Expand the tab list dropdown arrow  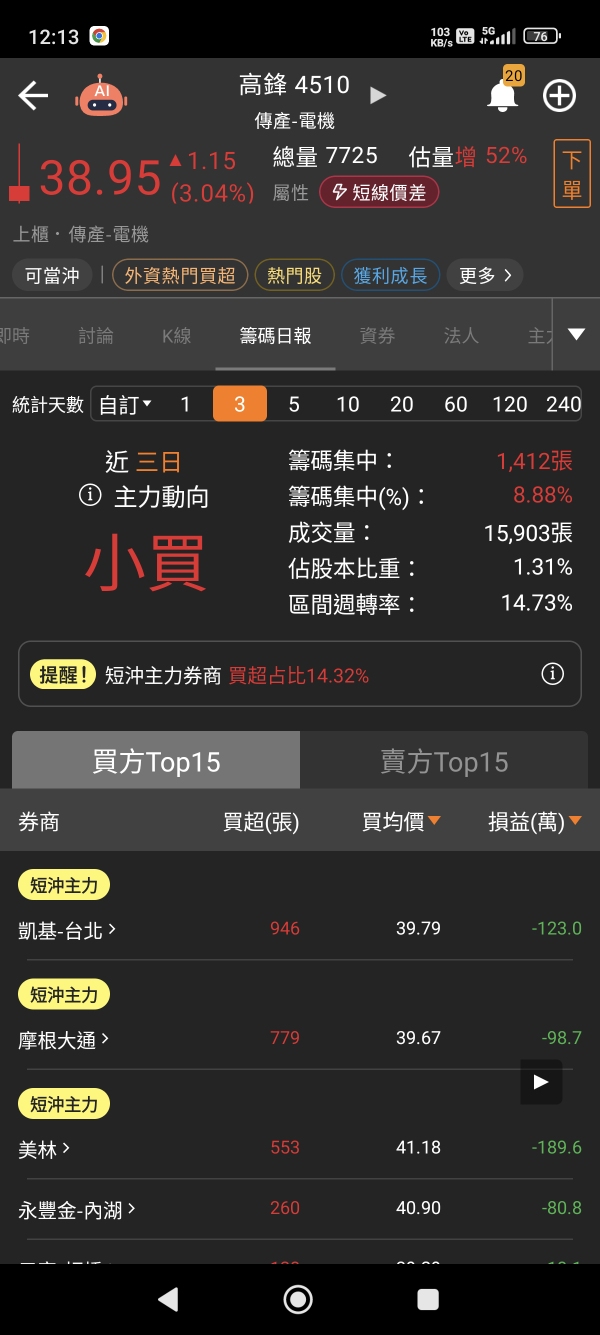[576, 334]
